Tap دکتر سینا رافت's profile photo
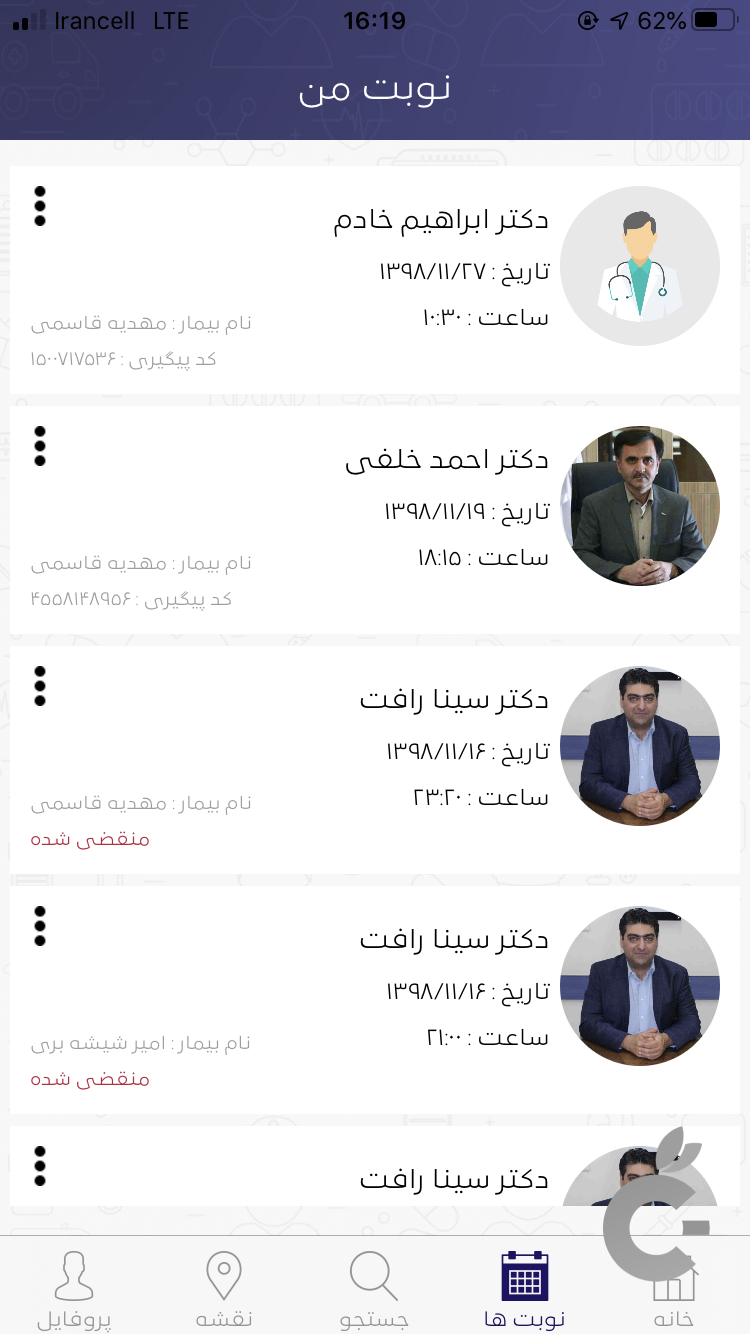The image size is (750, 1334). point(639,746)
